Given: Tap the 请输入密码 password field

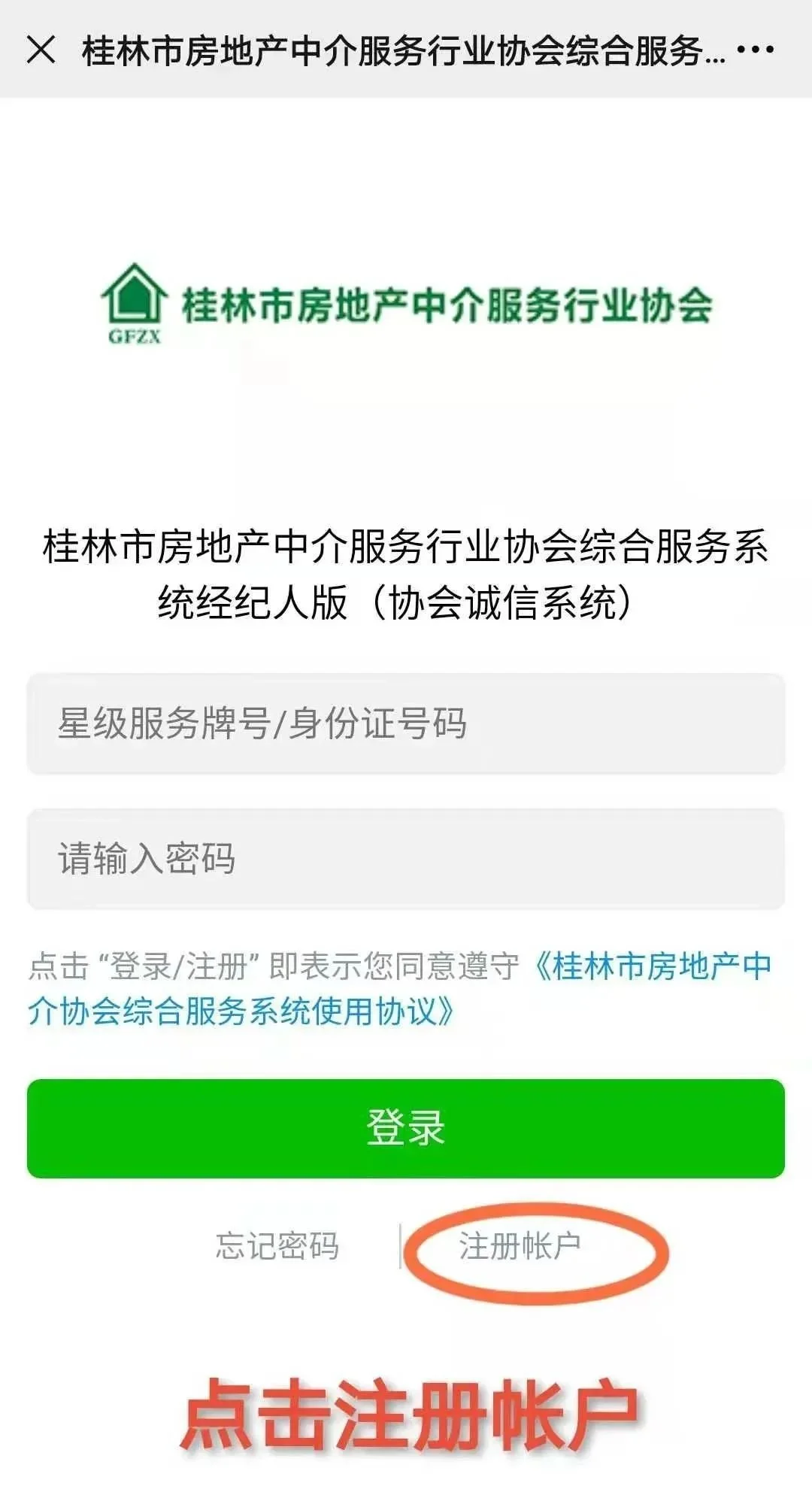Looking at the screenshot, I should point(406,859).
